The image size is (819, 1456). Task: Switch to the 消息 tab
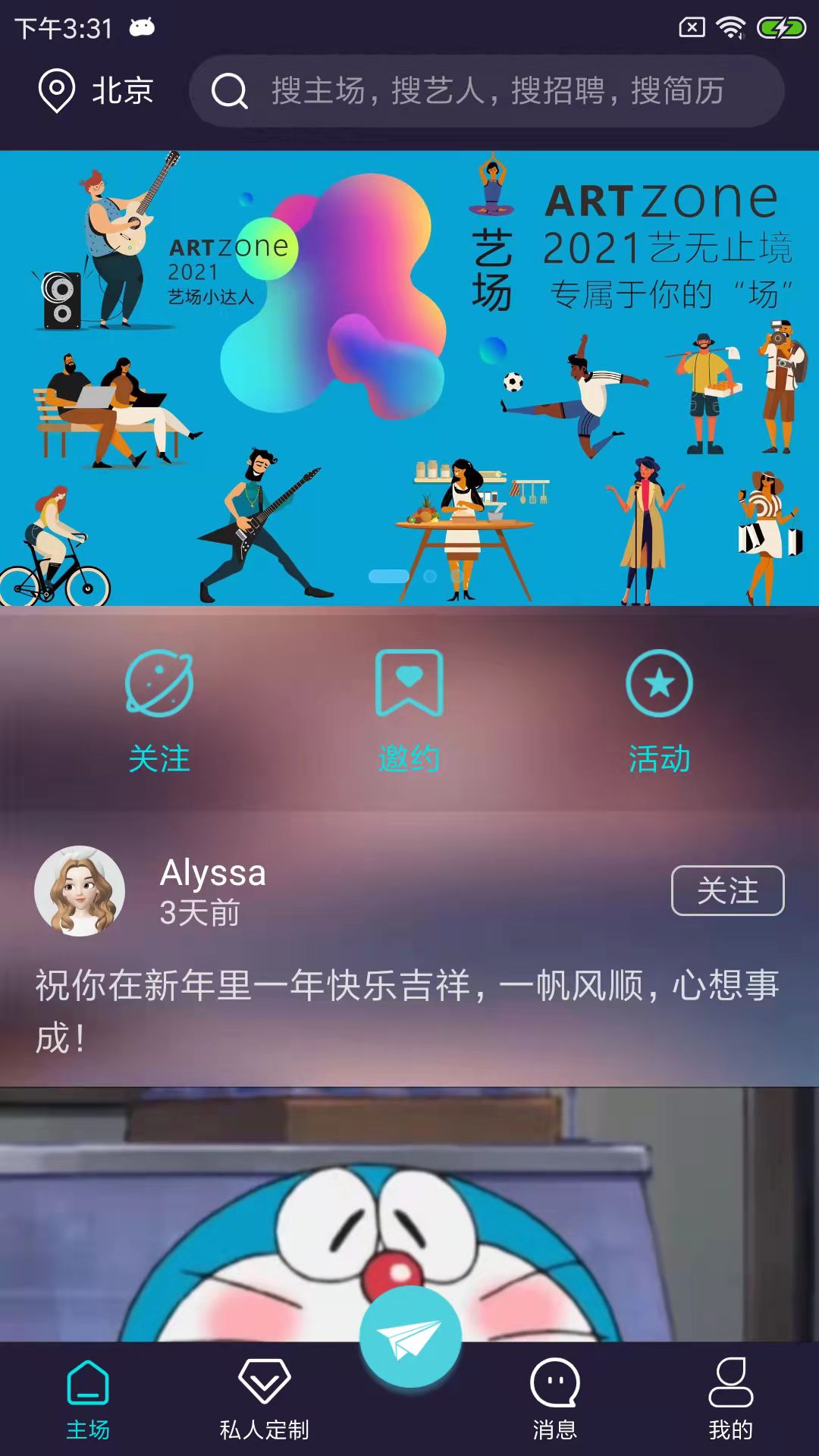click(x=554, y=1399)
